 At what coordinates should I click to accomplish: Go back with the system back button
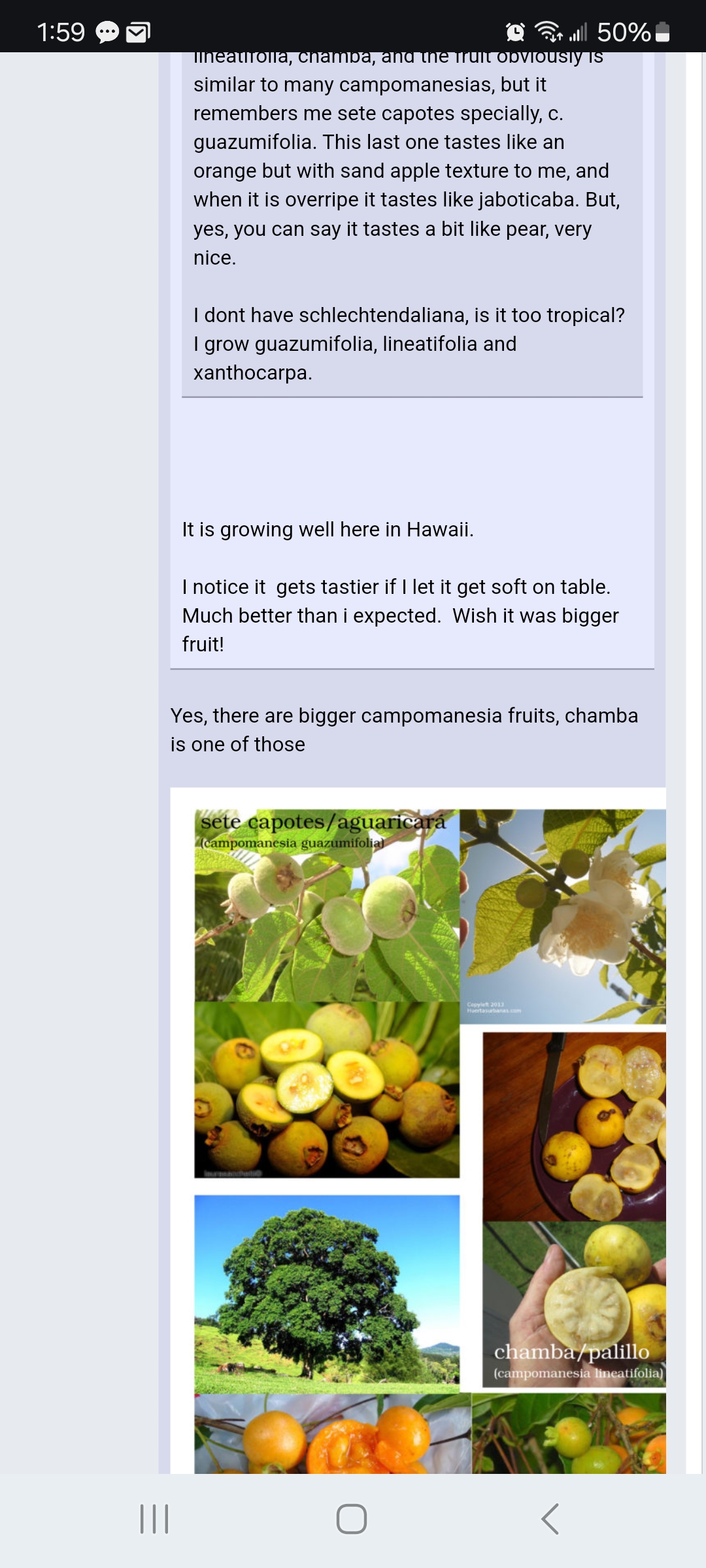[x=550, y=1518]
